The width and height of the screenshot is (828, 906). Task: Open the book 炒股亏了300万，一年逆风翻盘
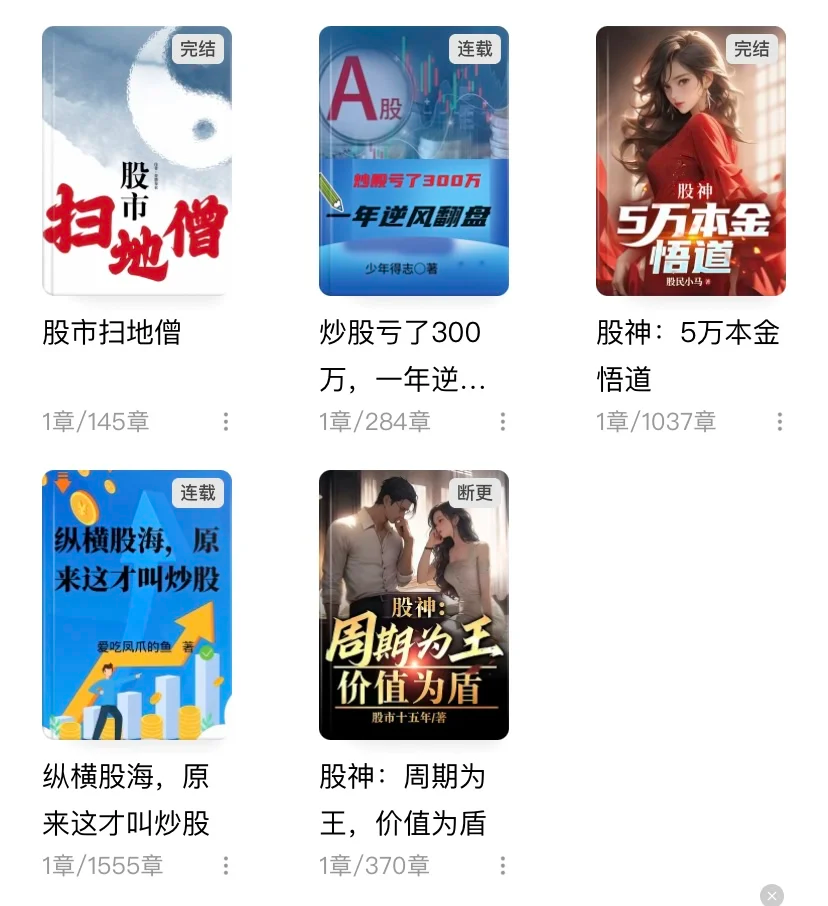coord(413,161)
